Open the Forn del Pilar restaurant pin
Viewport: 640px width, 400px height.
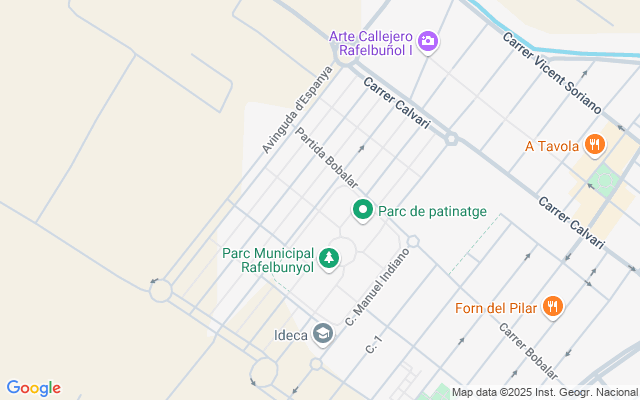click(x=552, y=307)
